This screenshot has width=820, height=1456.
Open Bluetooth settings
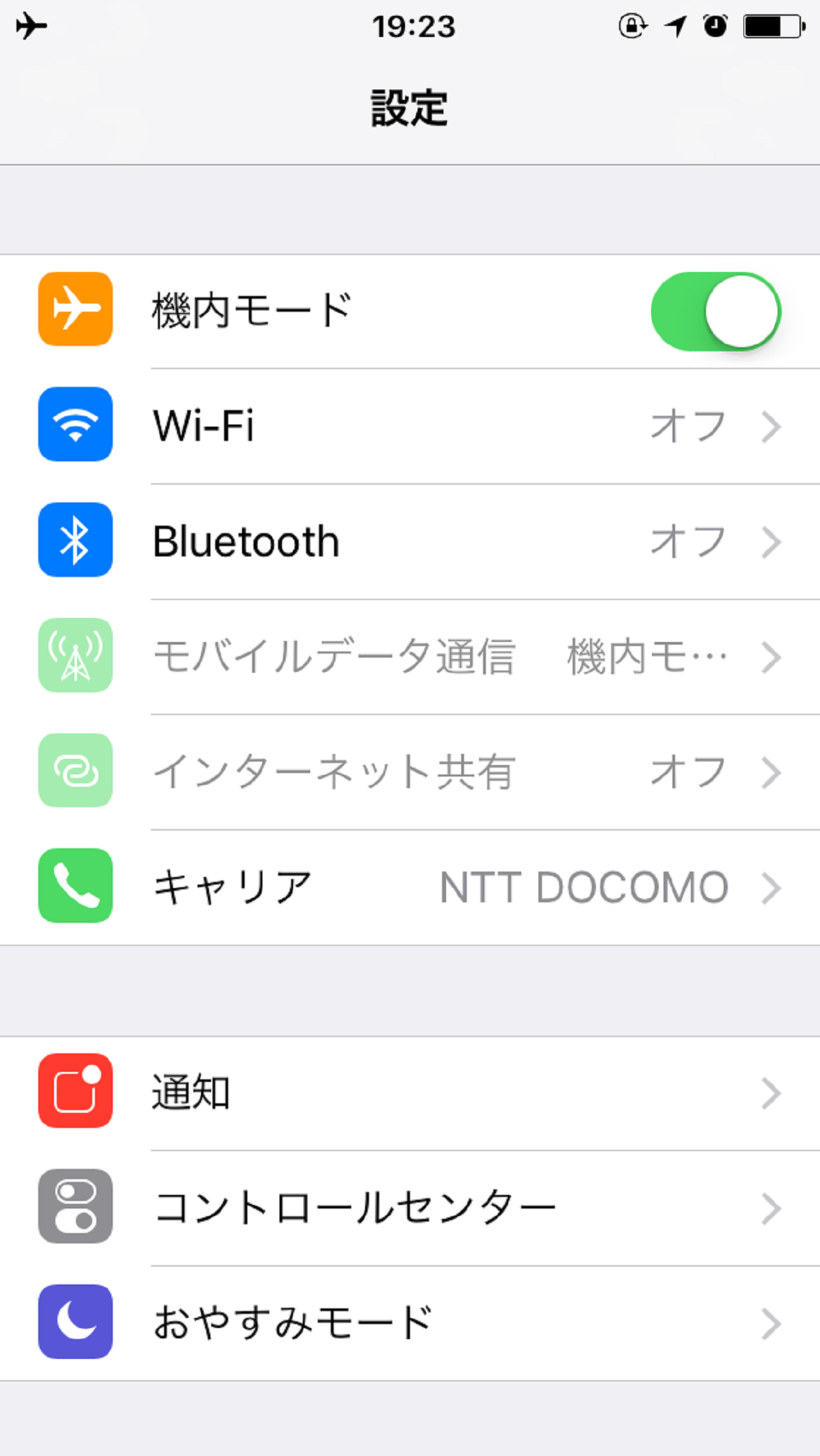click(x=410, y=541)
